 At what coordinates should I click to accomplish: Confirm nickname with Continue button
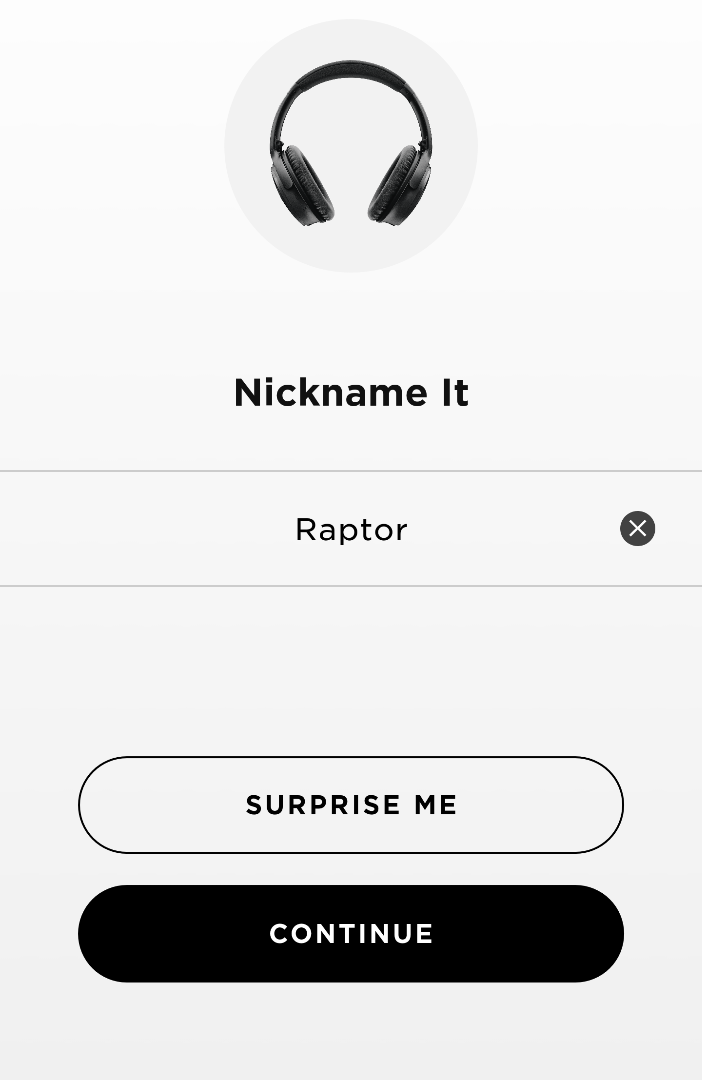[351, 933]
